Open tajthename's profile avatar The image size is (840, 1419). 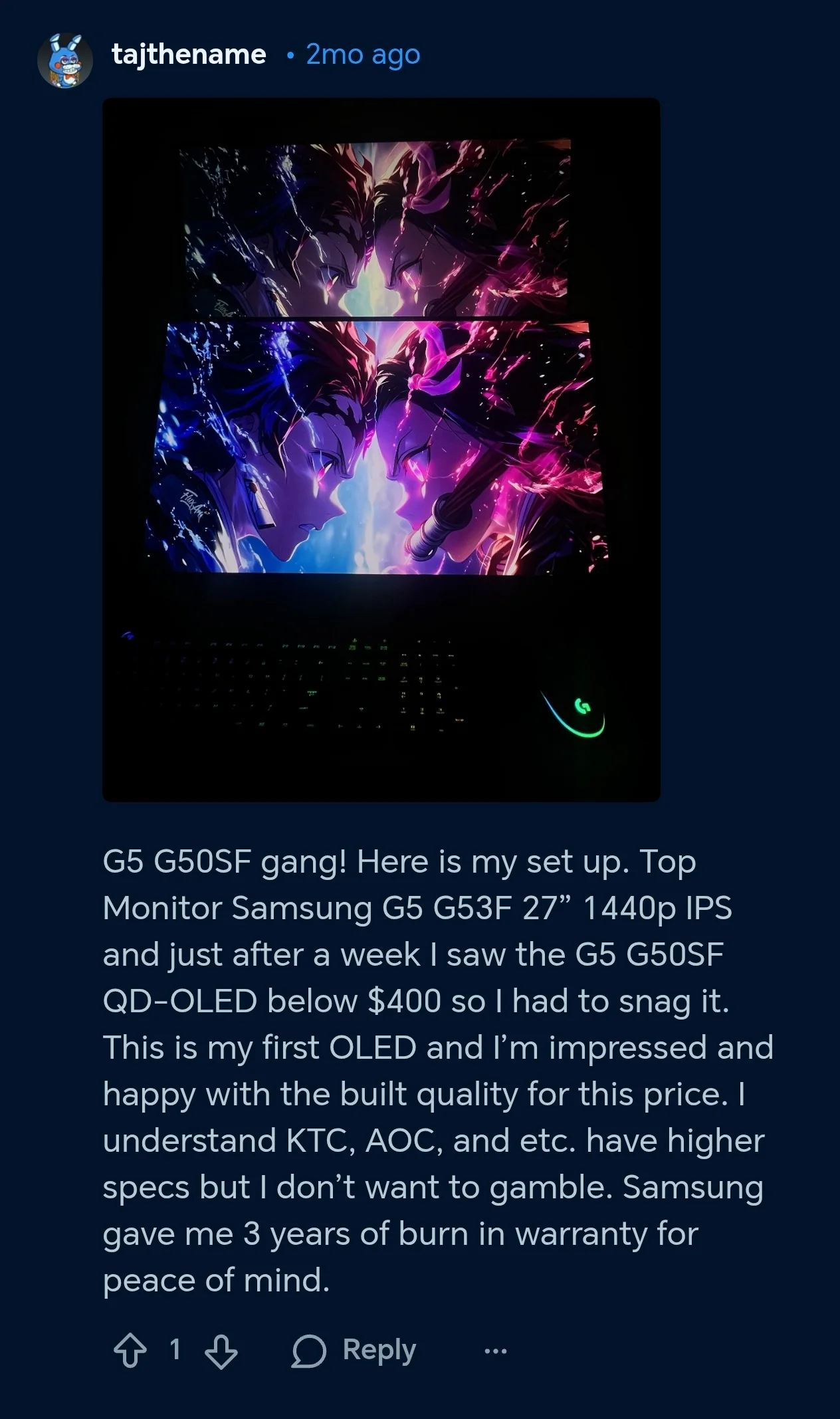64,60
